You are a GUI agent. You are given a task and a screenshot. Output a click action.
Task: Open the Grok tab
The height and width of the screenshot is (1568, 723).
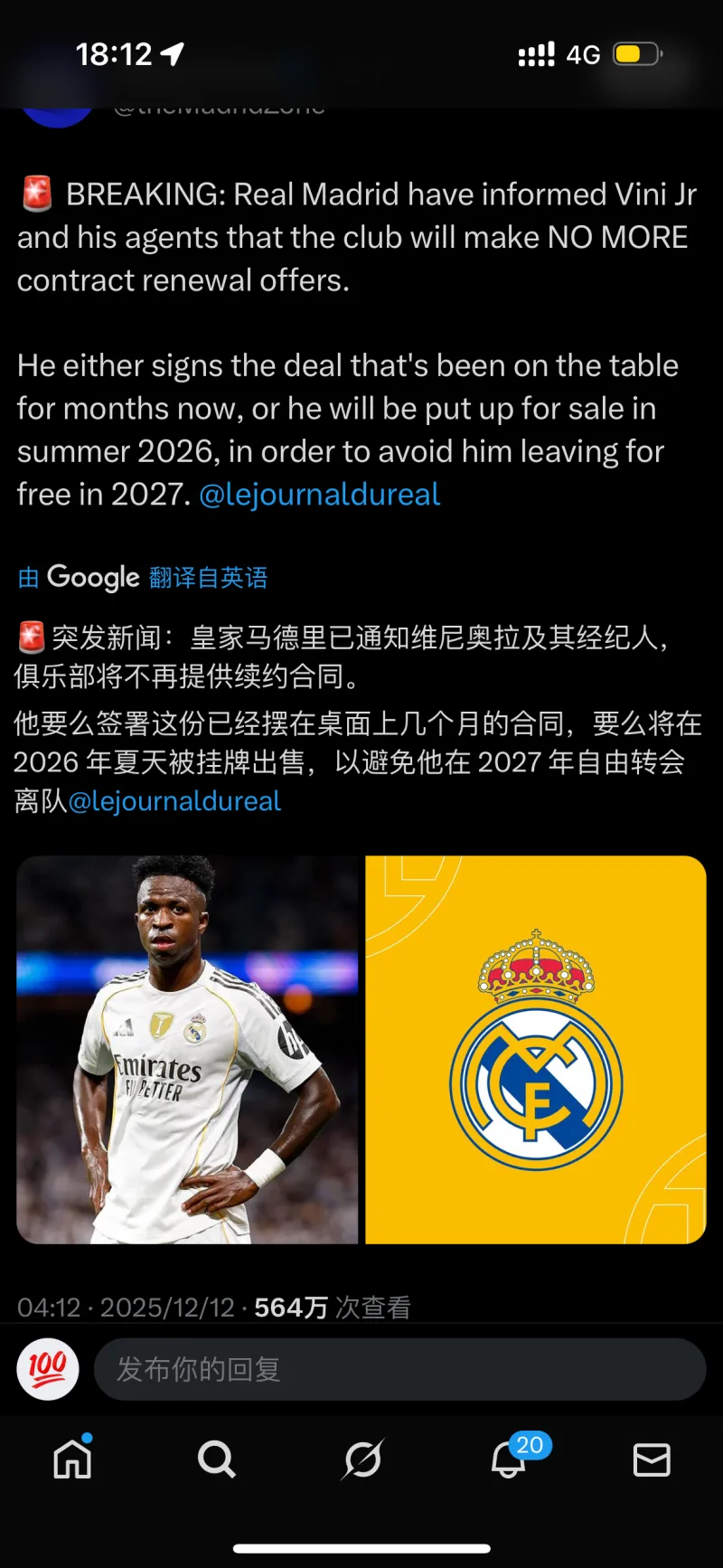(x=362, y=1459)
